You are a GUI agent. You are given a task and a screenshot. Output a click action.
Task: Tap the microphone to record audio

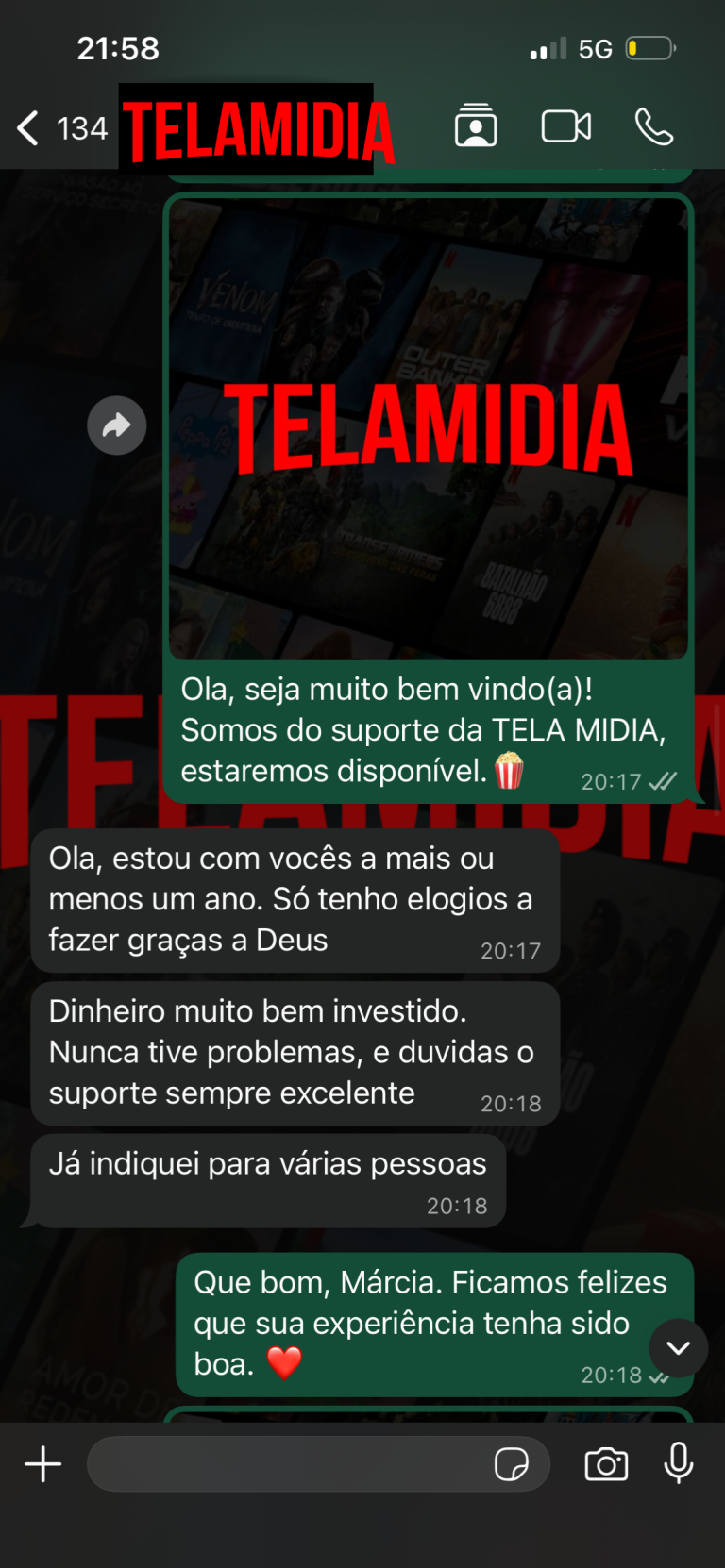click(678, 1464)
